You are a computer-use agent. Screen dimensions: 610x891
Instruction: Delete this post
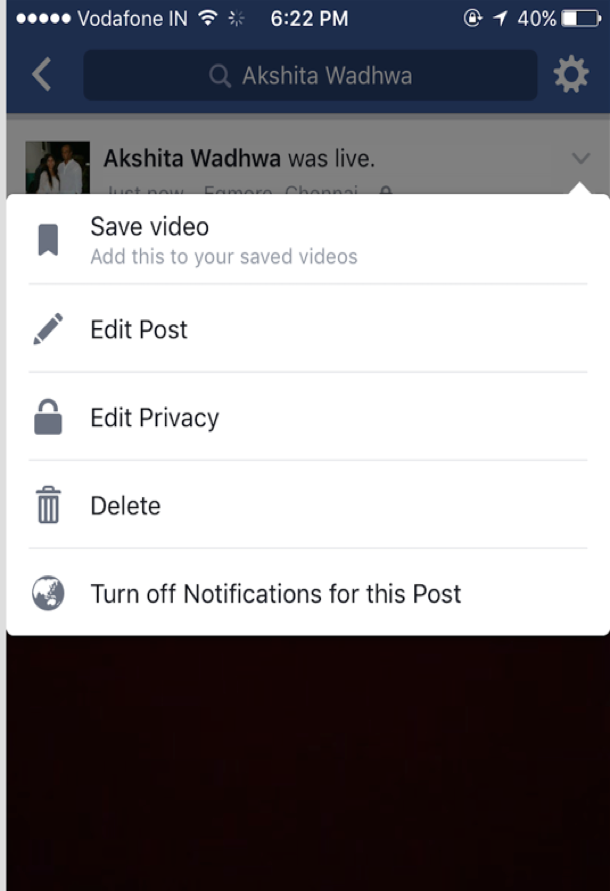coord(125,505)
